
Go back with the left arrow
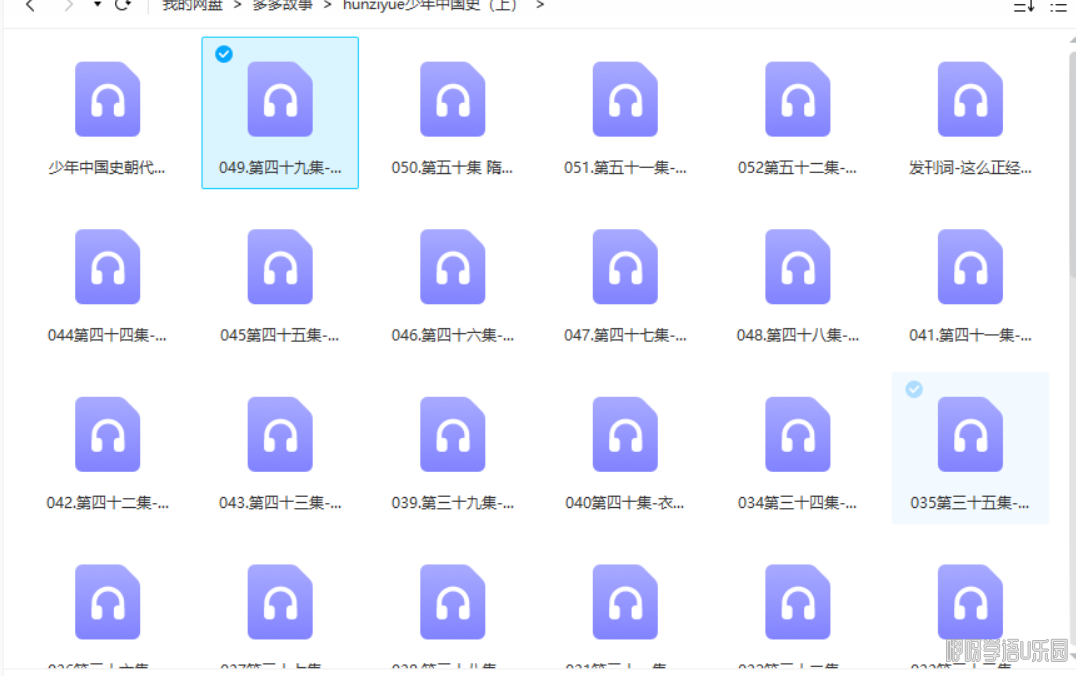pos(30,6)
